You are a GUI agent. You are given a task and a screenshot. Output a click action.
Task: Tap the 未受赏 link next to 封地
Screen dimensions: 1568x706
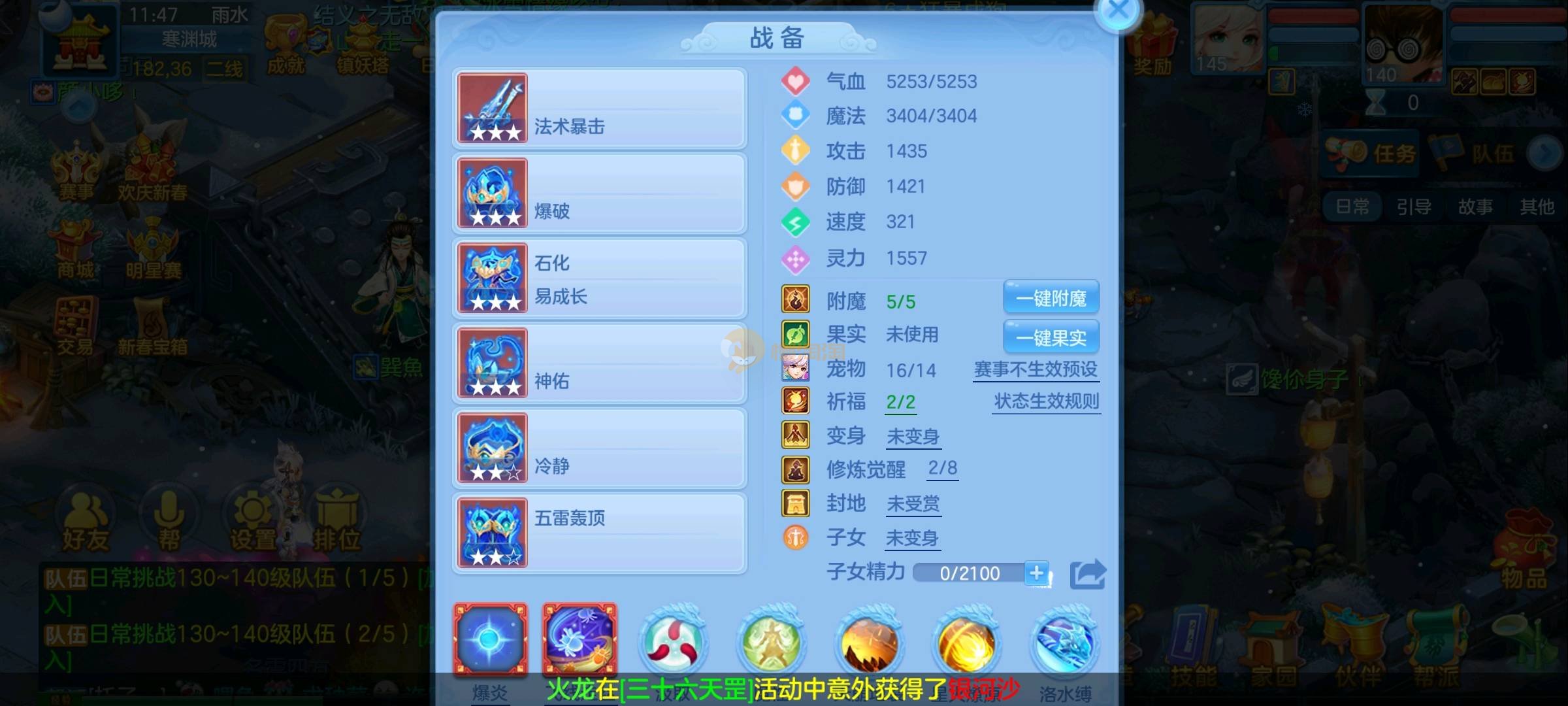pyautogui.click(x=913, y=504)
